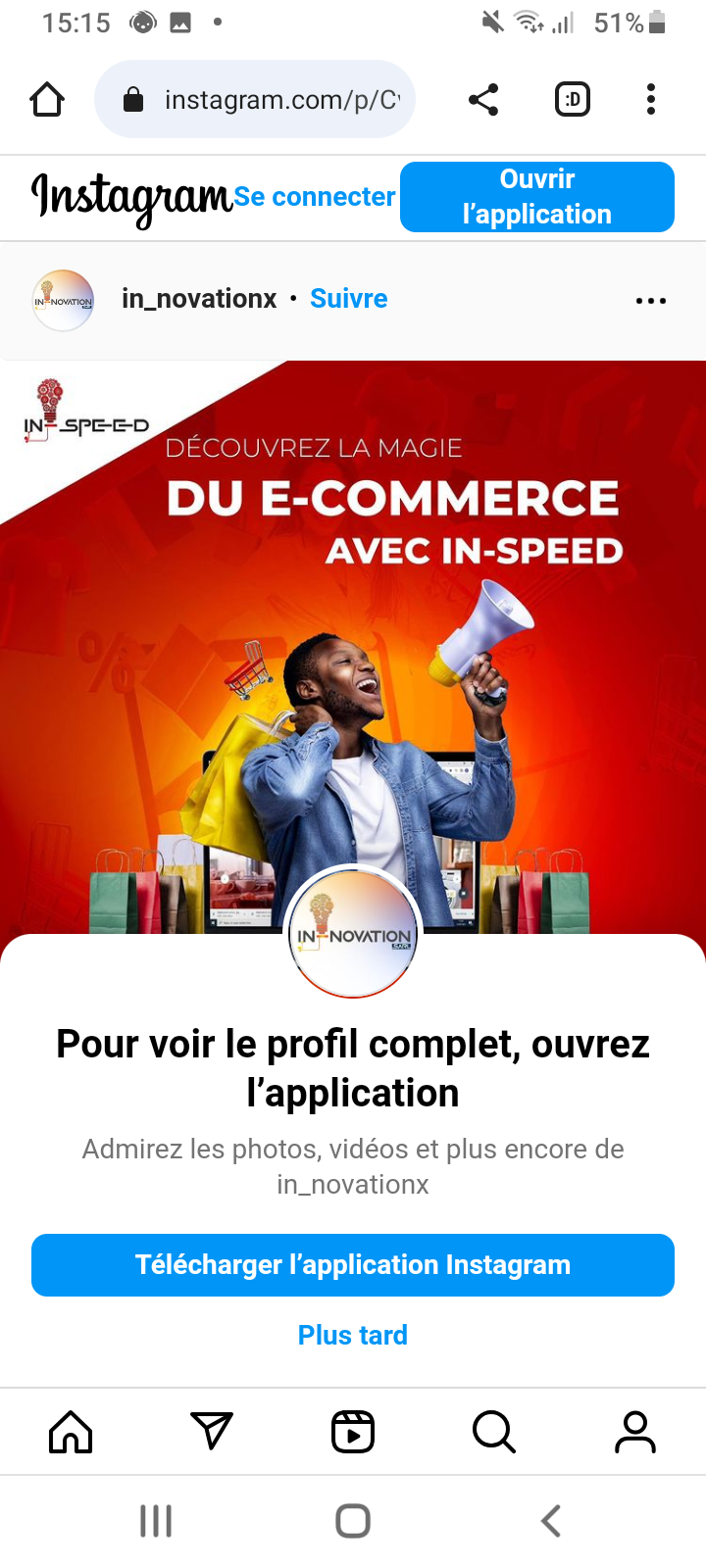Image resolution: width=706 pixels, height=1568 pixels.
Task: Tap the browser home icon
Action: tap(47, 99)
